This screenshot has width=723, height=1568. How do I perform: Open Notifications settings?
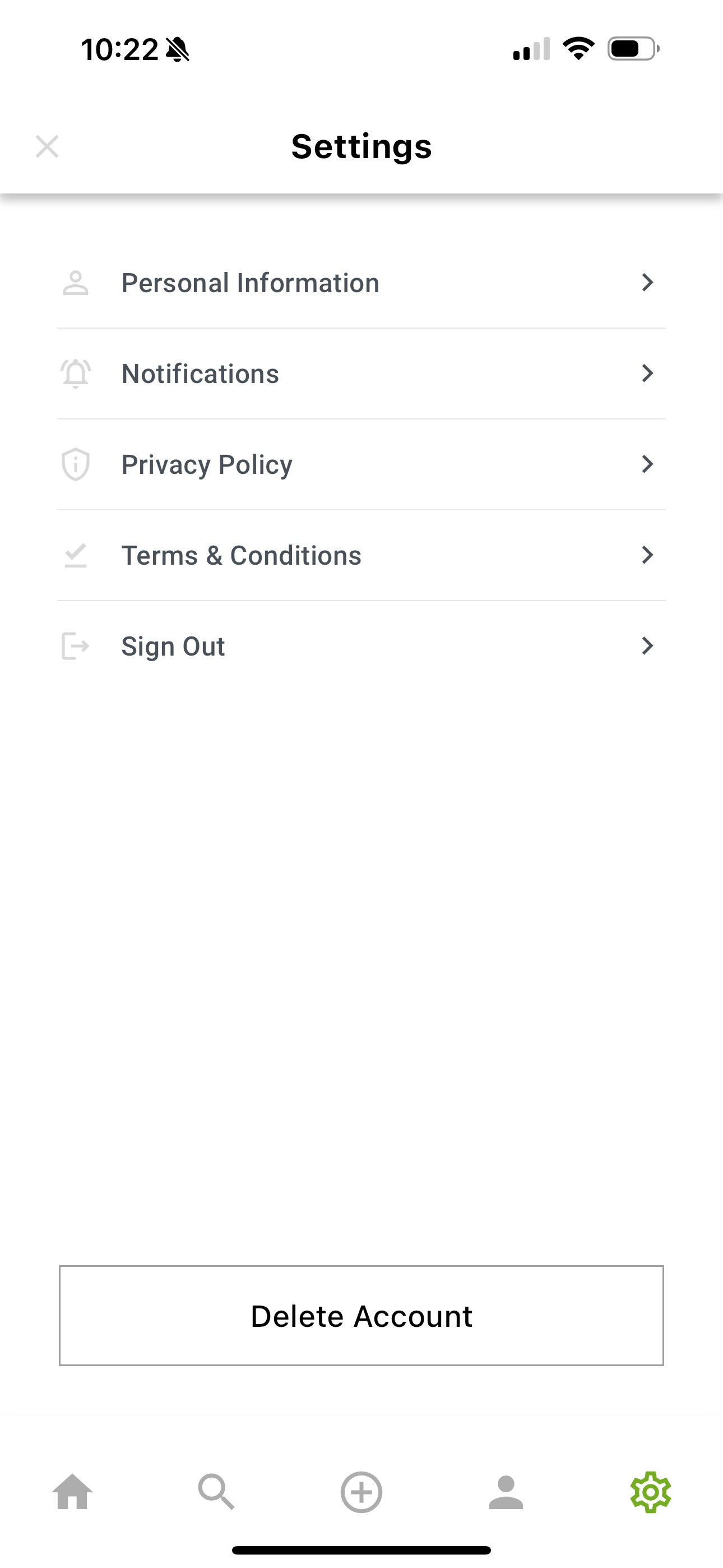[x=361, y=373]
